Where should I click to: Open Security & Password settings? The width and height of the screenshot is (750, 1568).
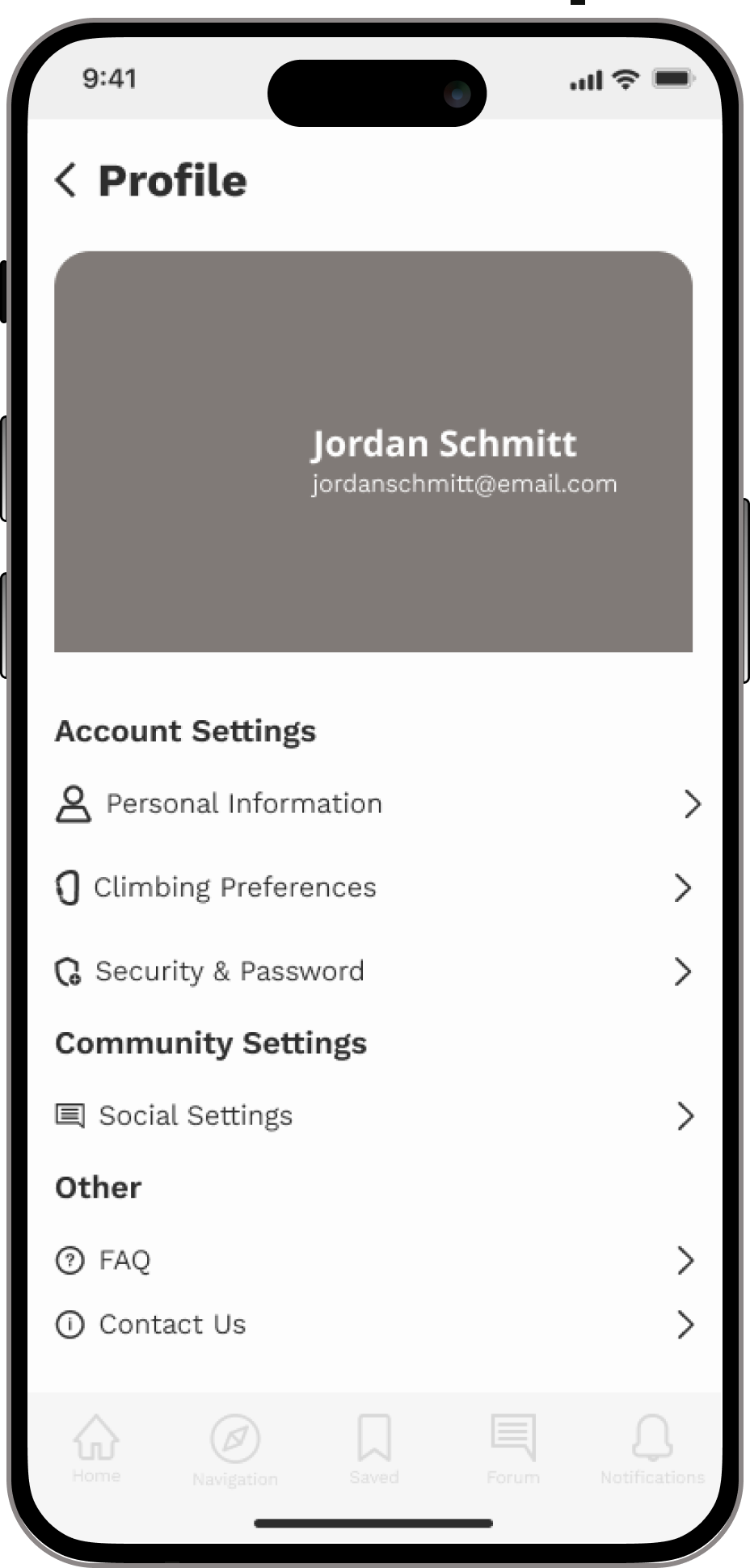click(230, 971)
